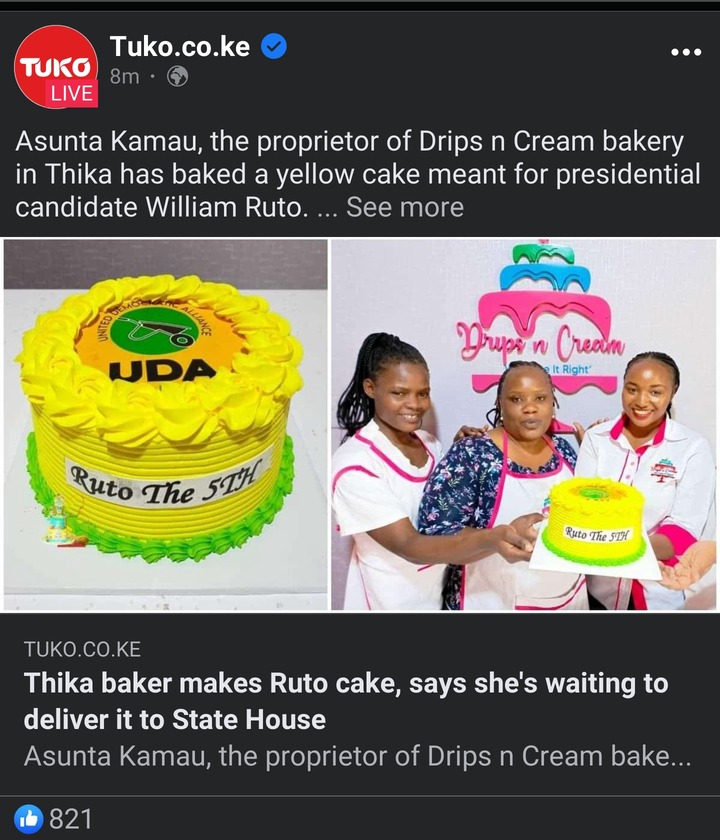Expand the post text with See more

coord(404,207)
